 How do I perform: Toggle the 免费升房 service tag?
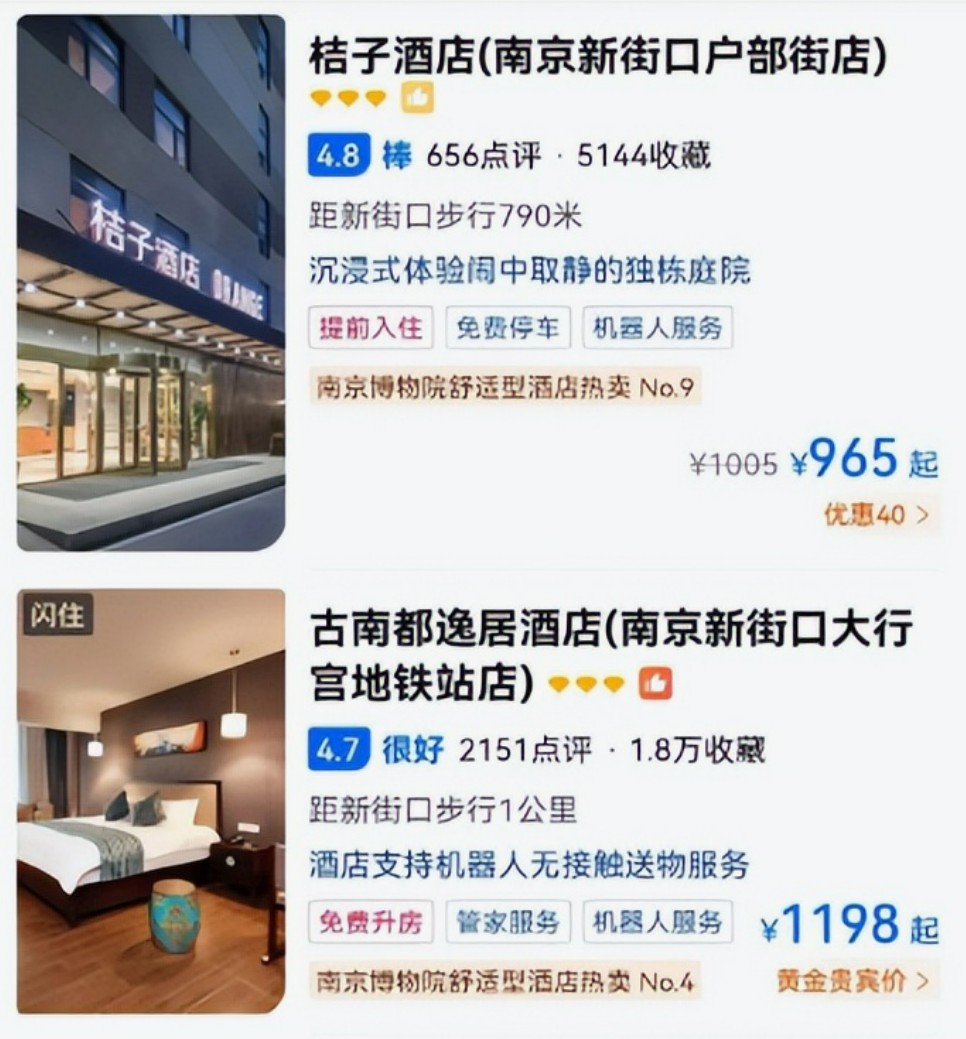pyautogui.click(x=370, y=921)
